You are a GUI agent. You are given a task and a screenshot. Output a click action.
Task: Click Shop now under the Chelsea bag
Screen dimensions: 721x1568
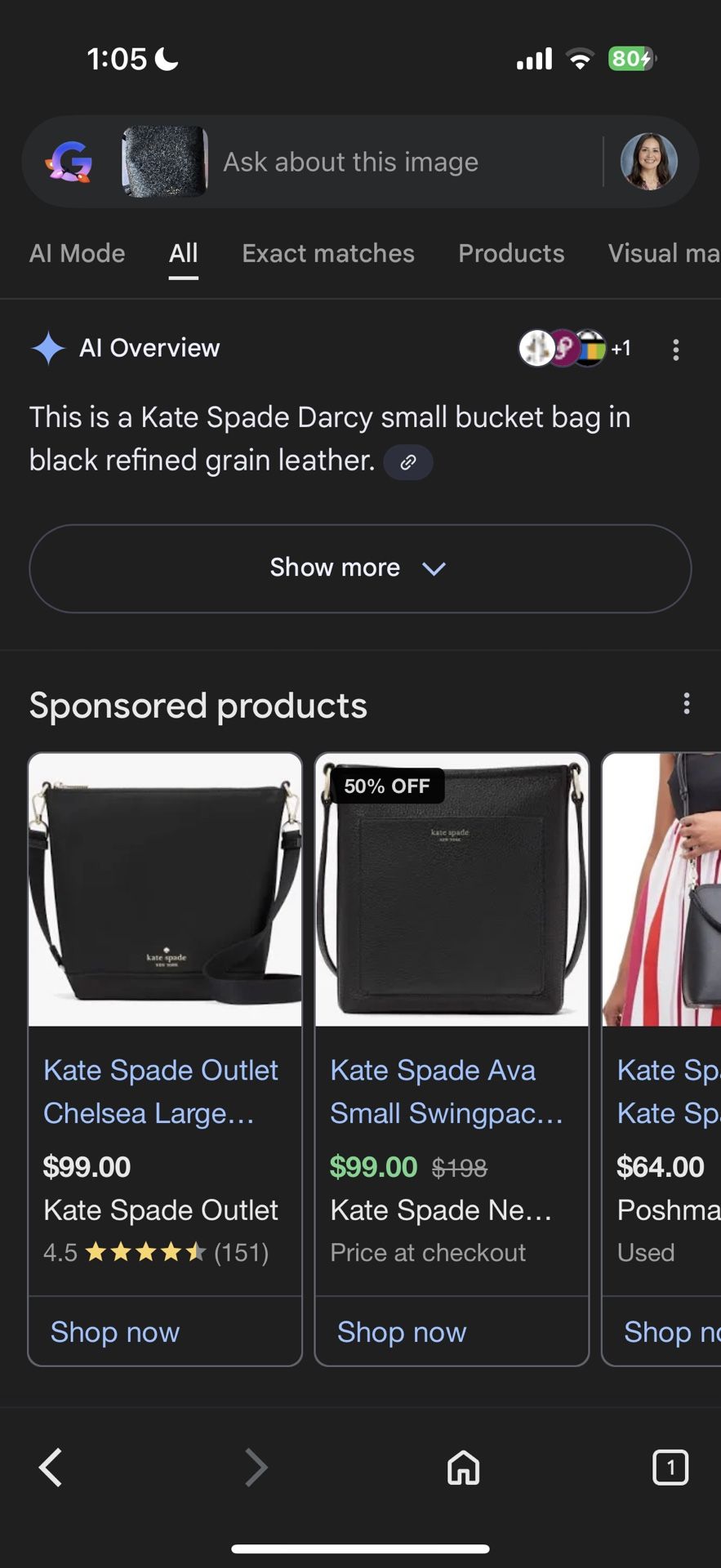[x=114, y=1332]
